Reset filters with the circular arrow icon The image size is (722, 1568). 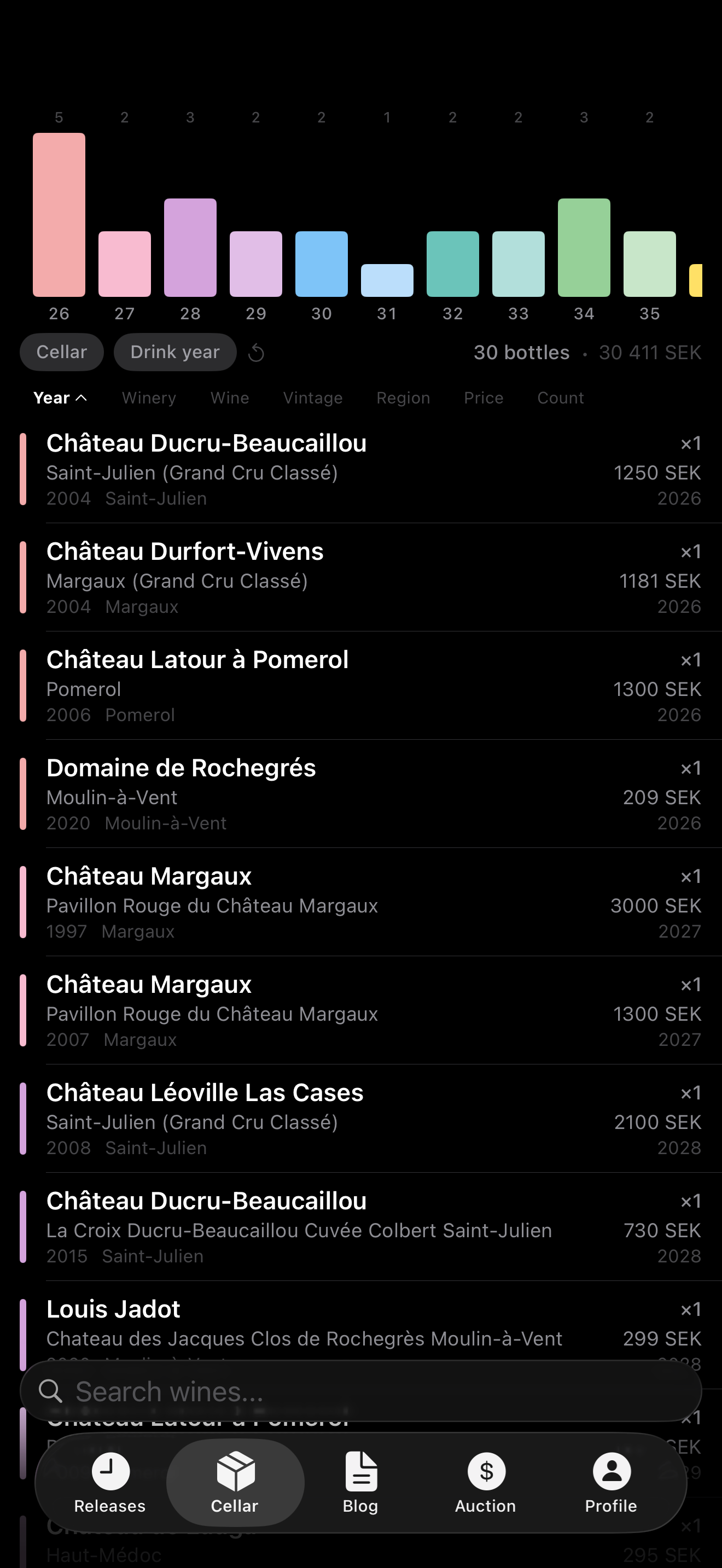point(257,353)
